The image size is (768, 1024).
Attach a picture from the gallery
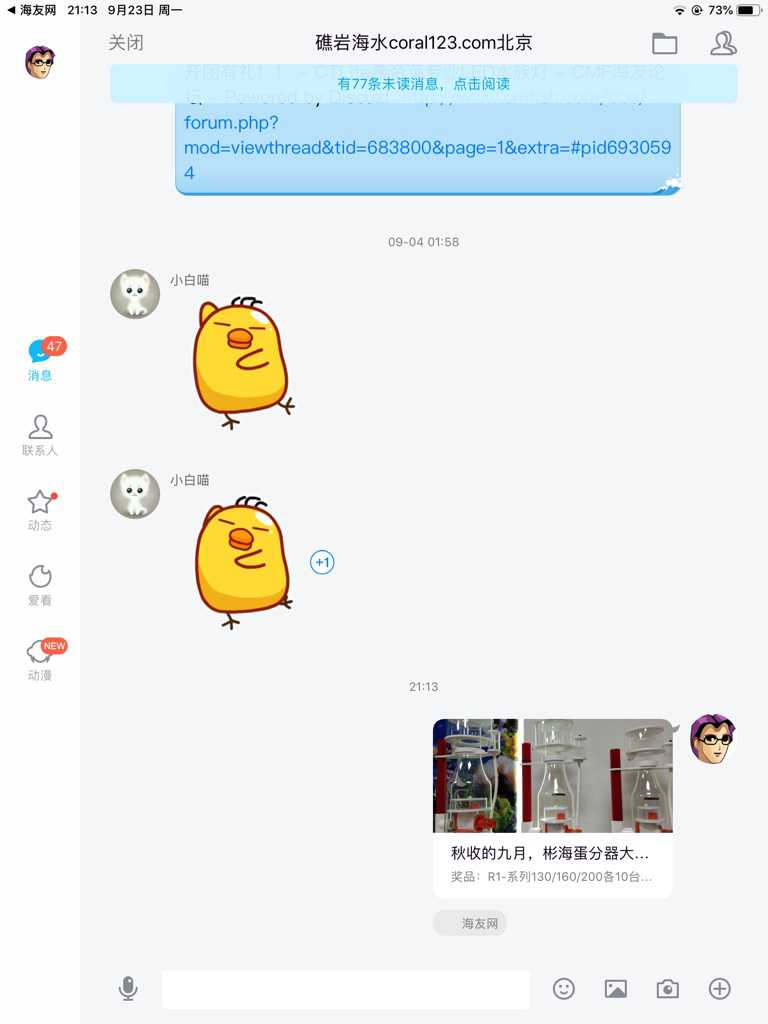pyautogui.click(x=616, y=989)
